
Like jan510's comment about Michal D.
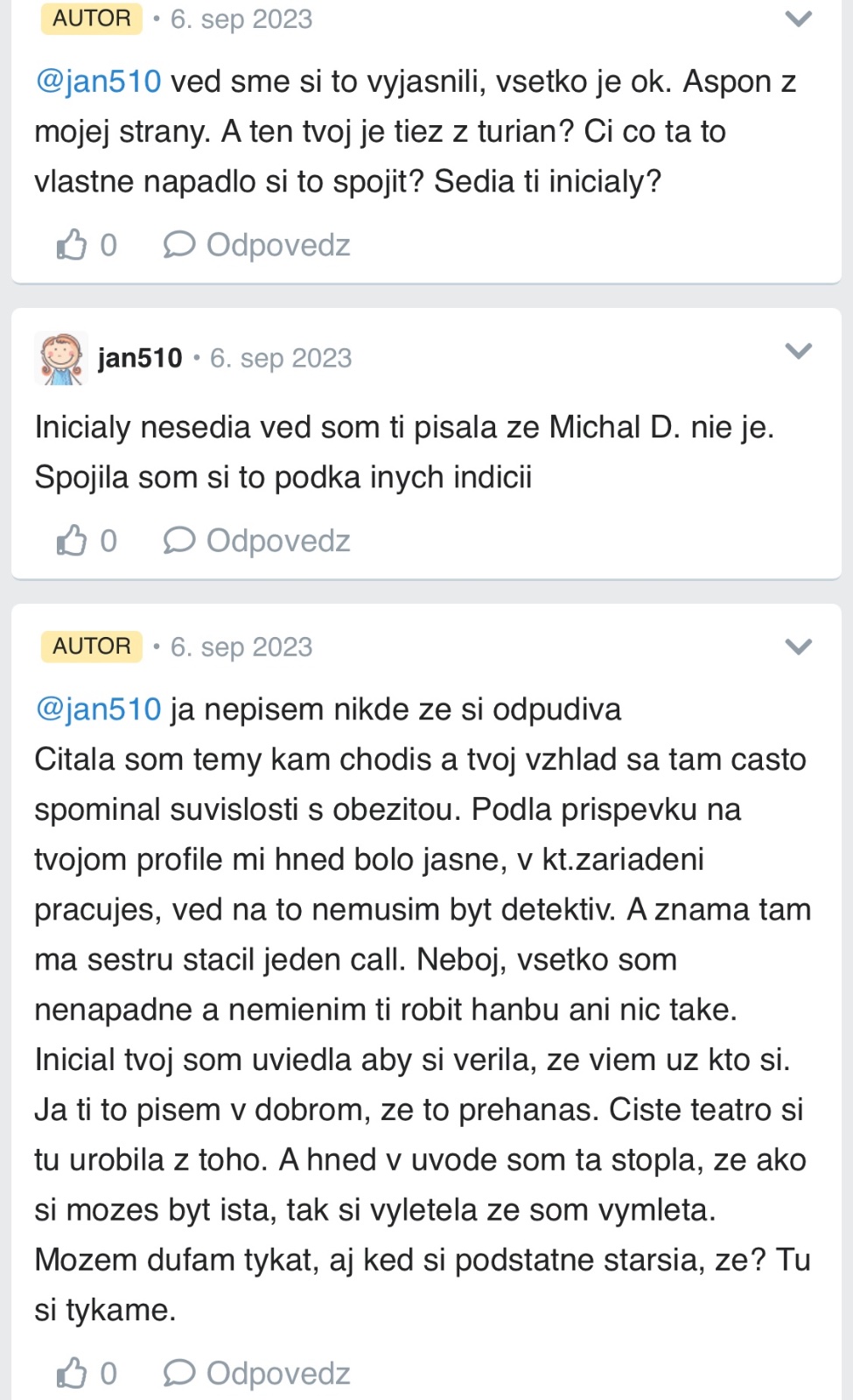coord(86,541)
